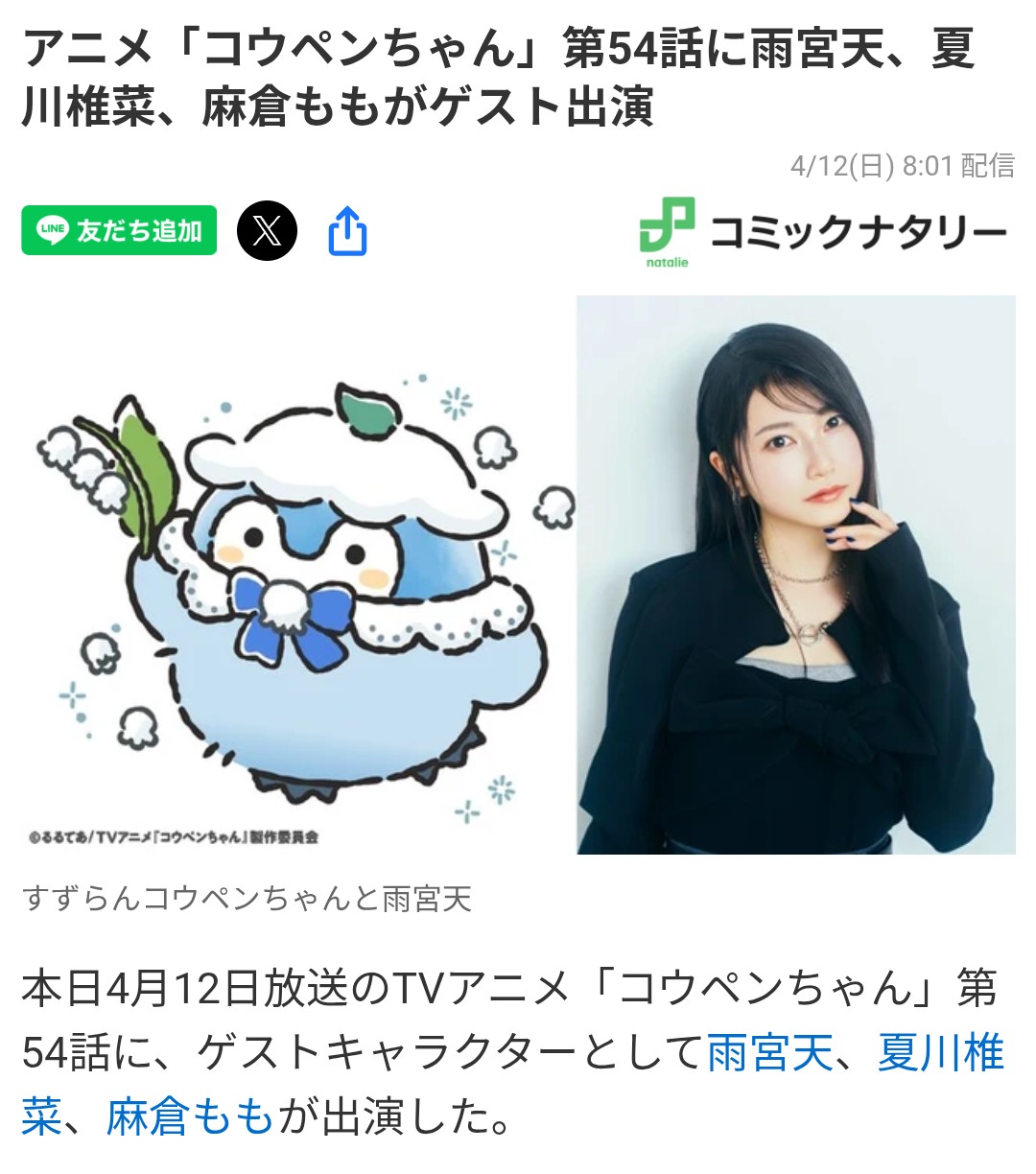Open the share sheet icon
Image resolution: width=1036 pixels, height=1174 pixels.
click(347, 231)
